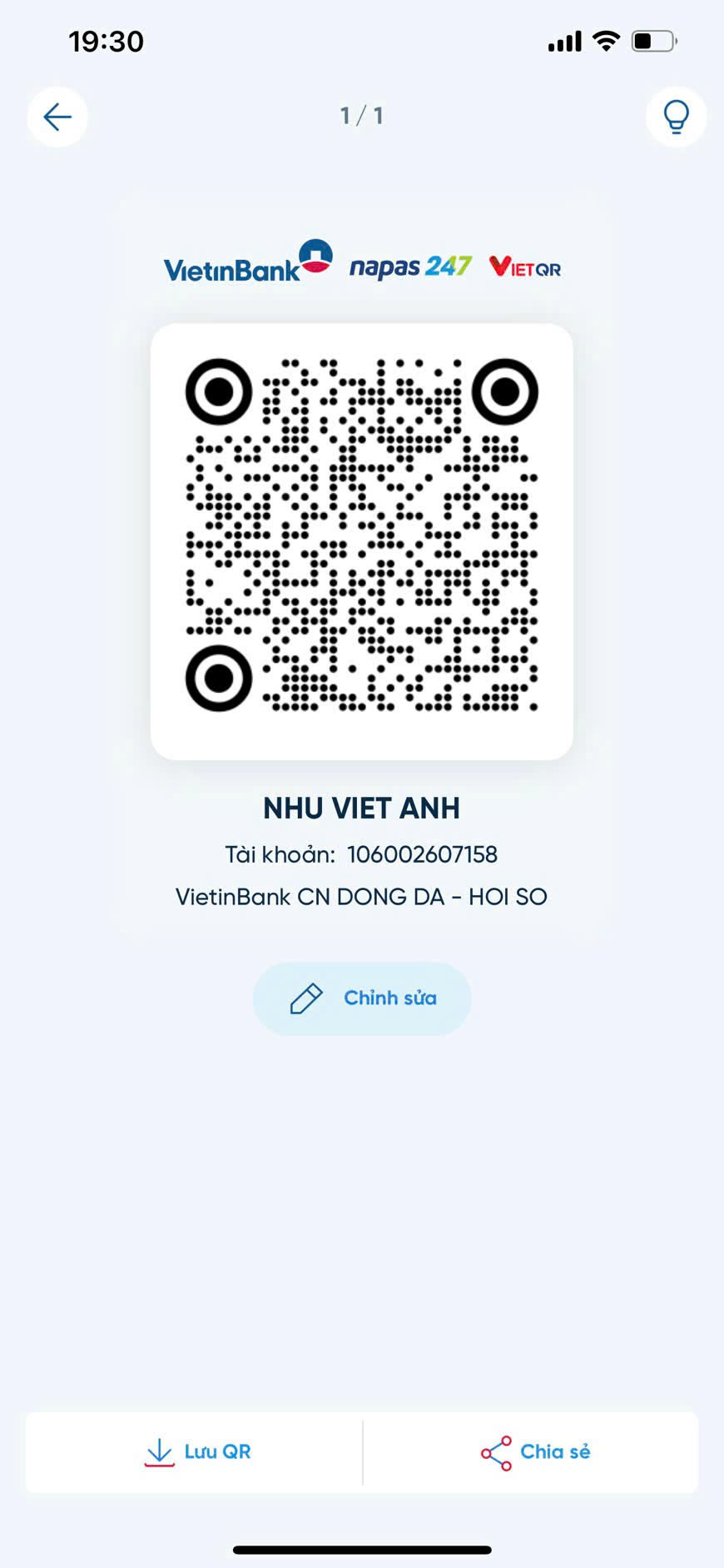Go back using the arrow button
Viewport: 724px width, 1568px height.
coord(57,117)
